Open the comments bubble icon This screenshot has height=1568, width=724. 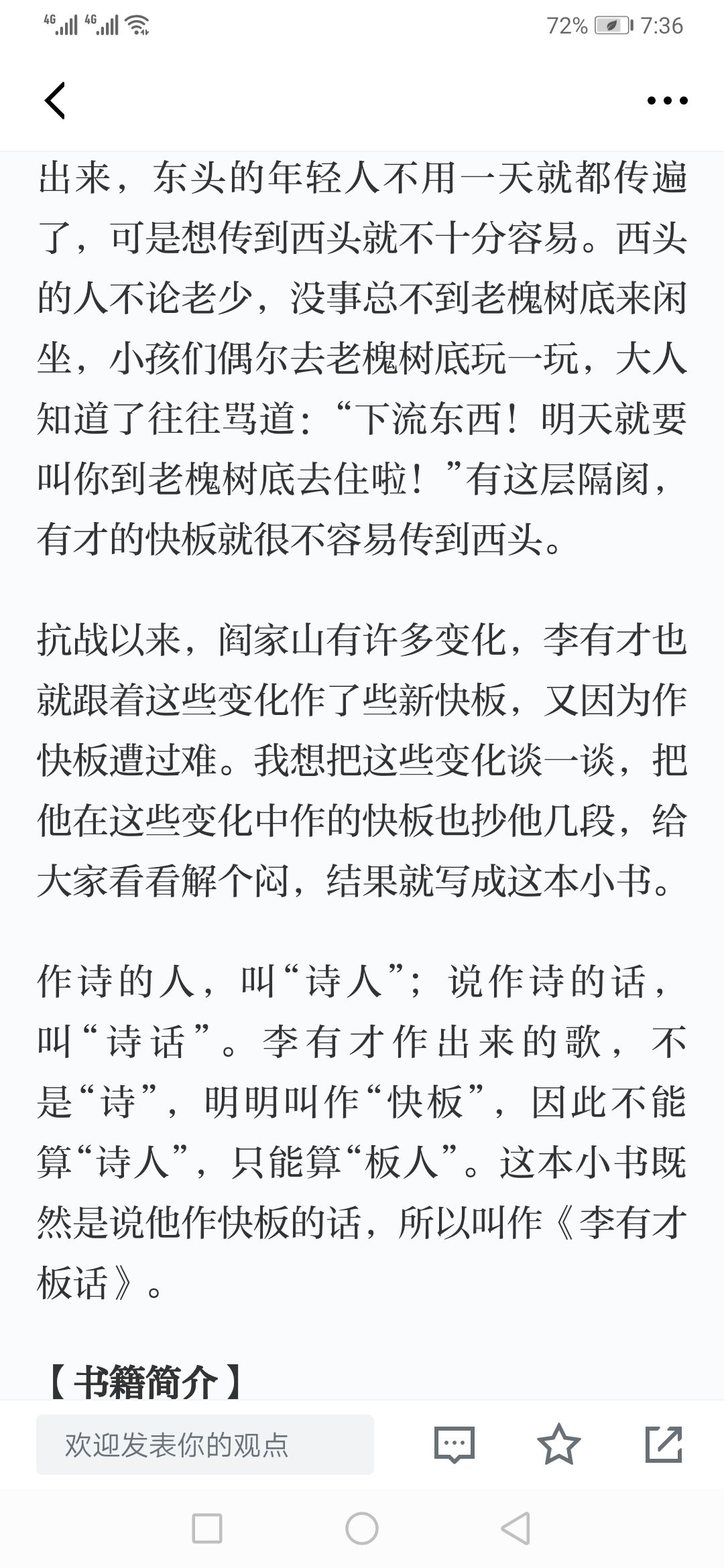coord(455,1444)
